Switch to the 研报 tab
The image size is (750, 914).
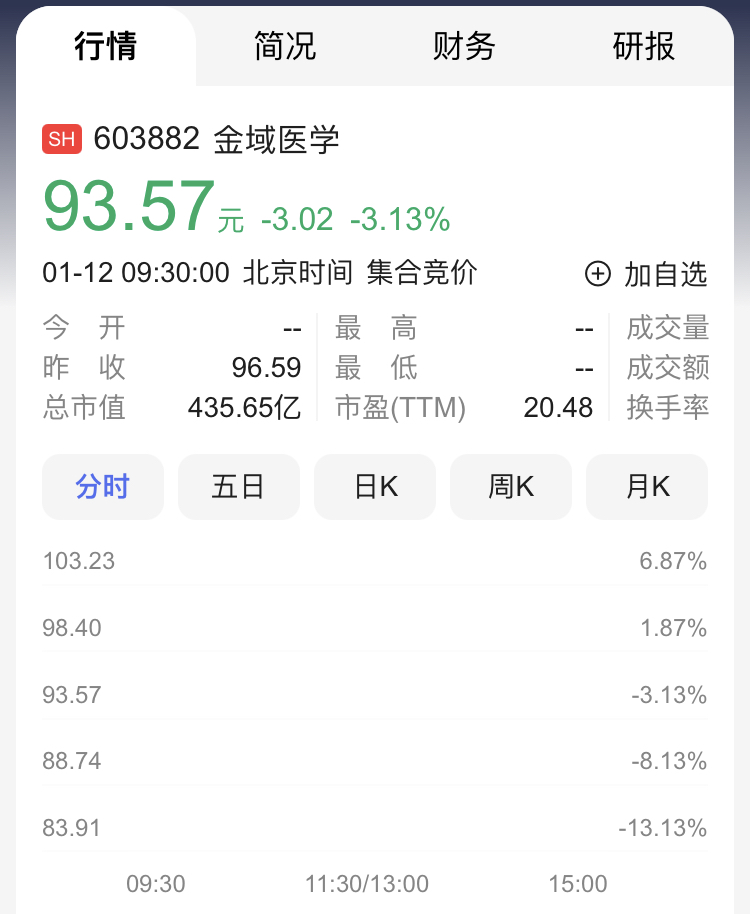(x=643, y=46)
